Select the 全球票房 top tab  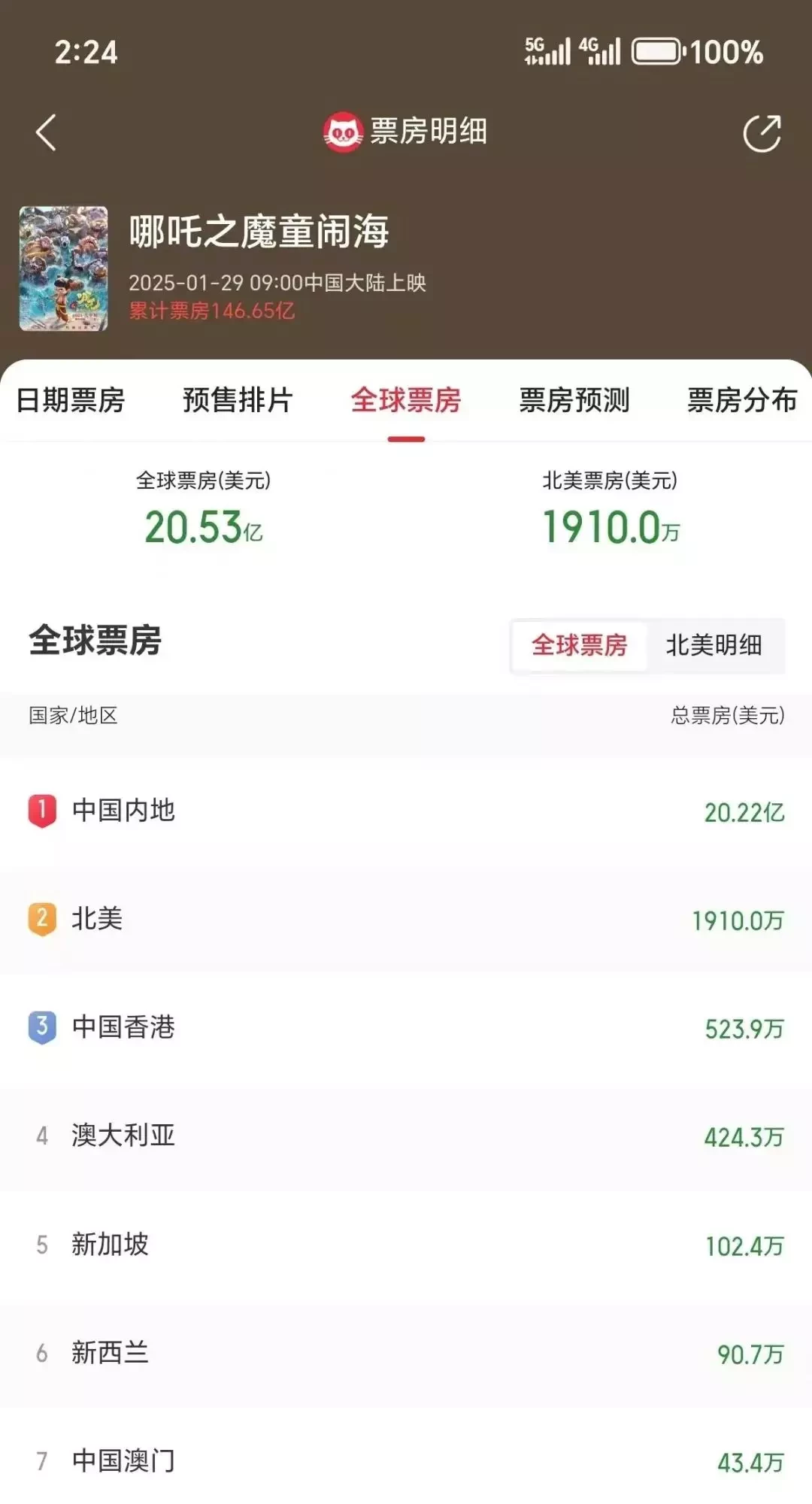point(406,400)
